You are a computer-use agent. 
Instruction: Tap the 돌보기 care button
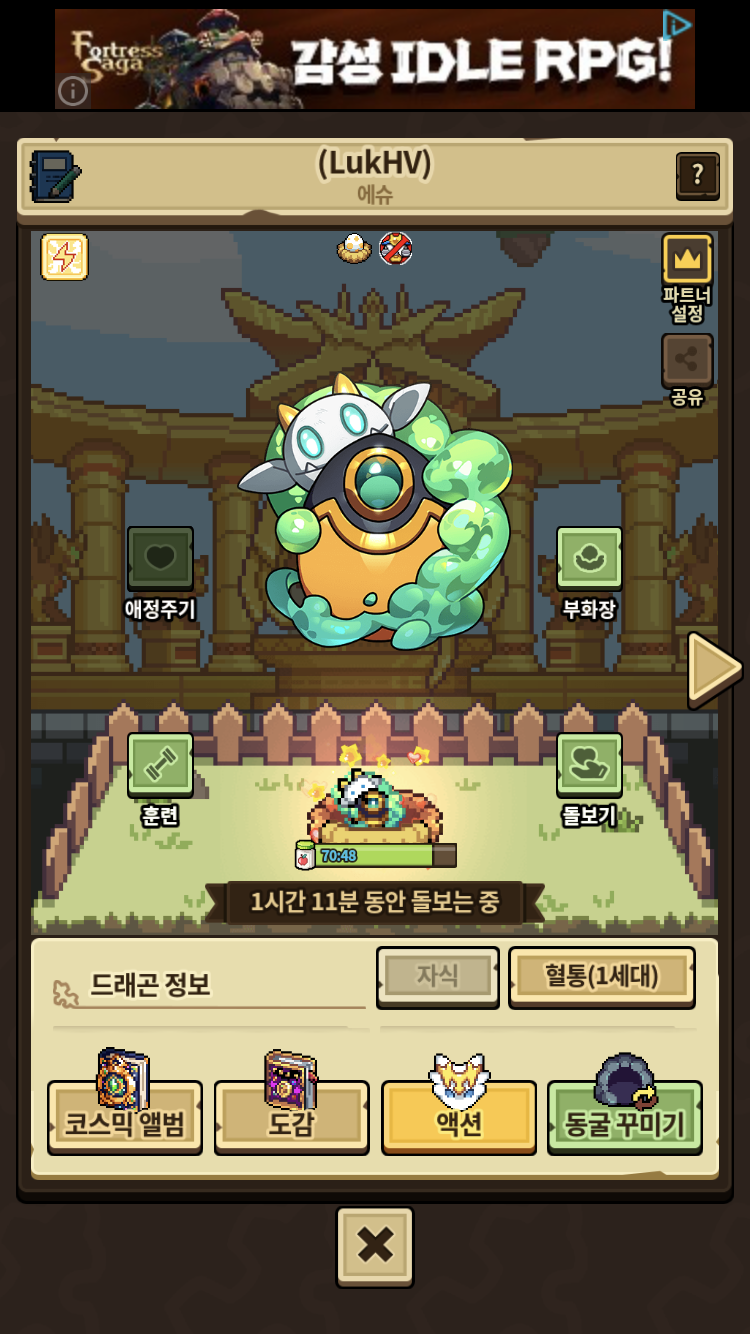(589, 765)
